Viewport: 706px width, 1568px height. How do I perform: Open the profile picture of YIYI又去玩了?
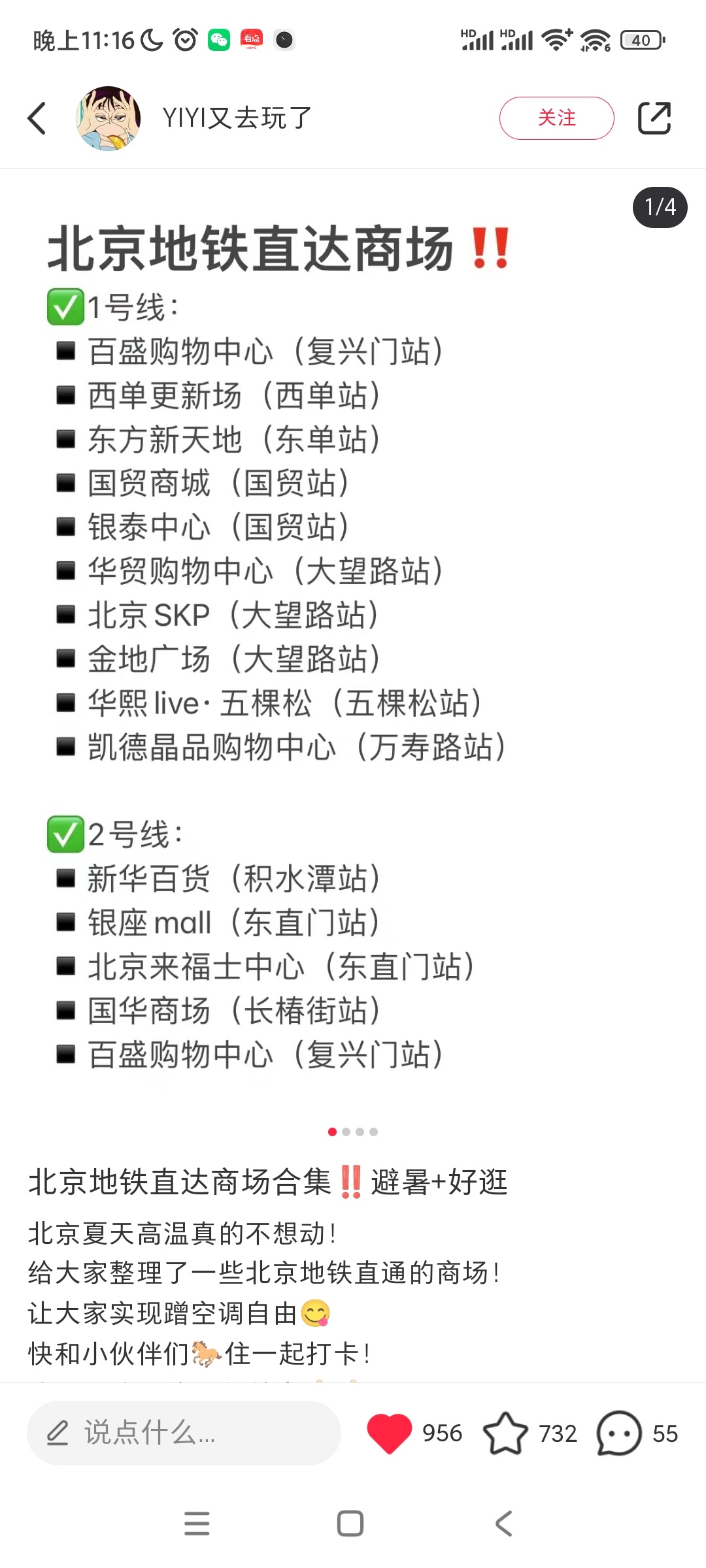(109, 118)
